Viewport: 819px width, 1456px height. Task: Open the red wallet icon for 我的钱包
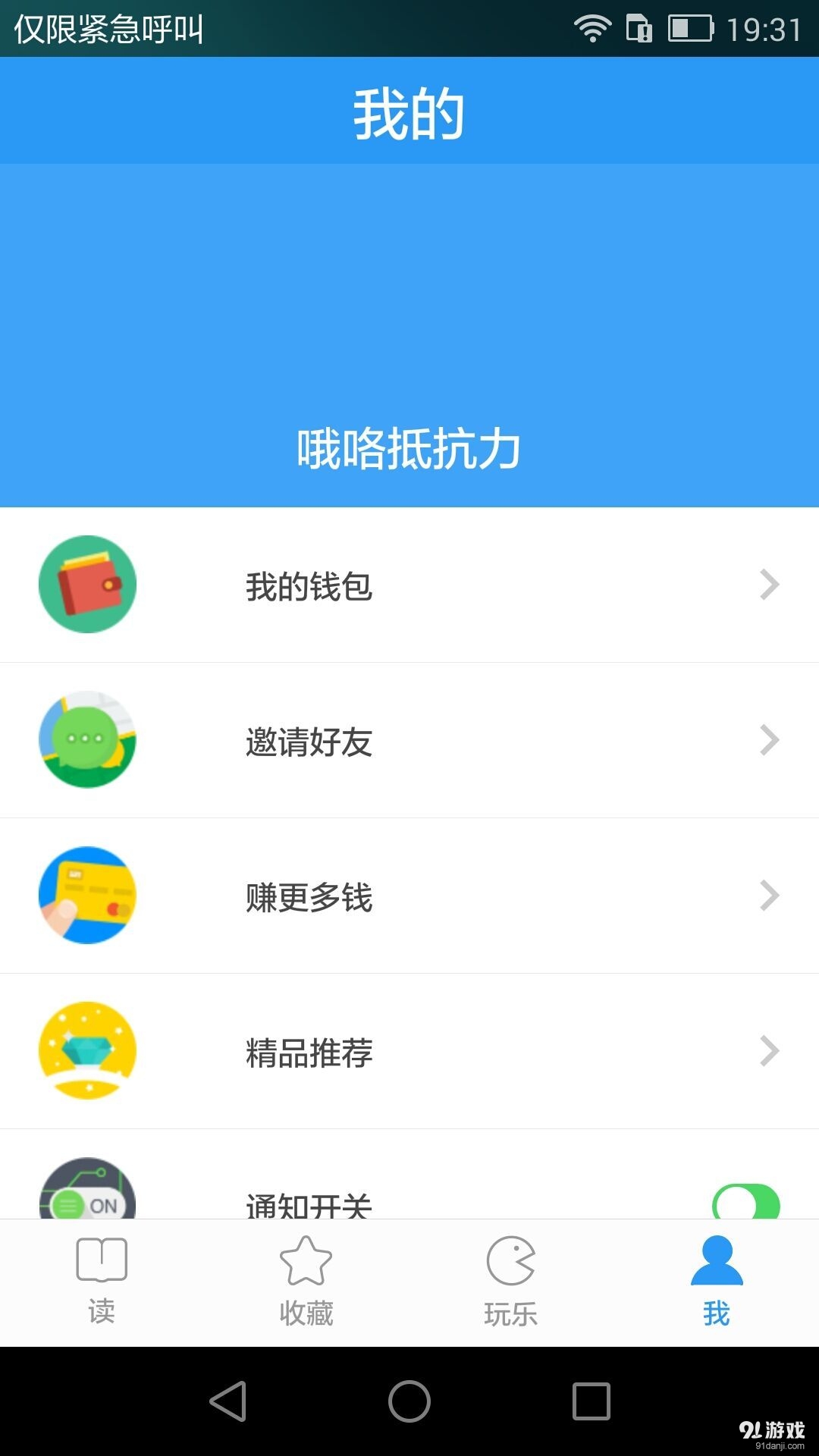86,584
